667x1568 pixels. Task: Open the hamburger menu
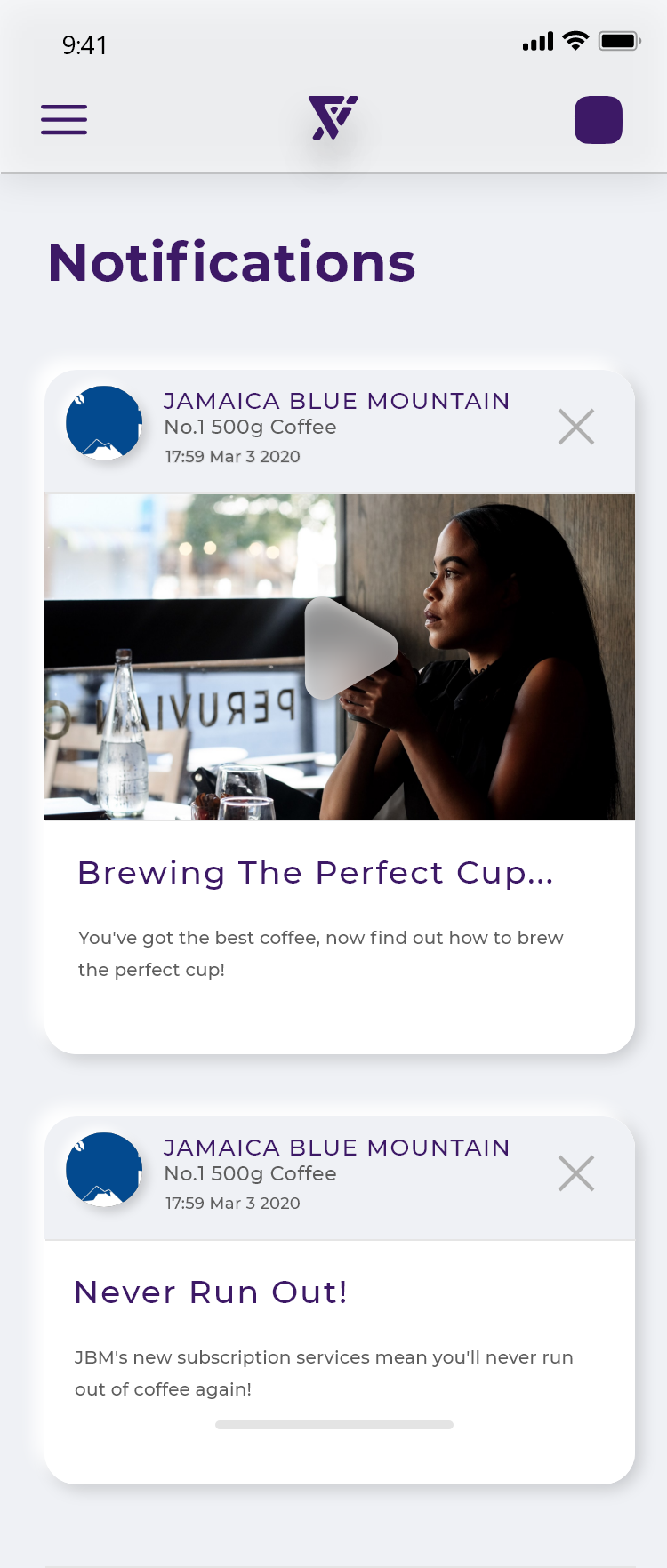64,119
